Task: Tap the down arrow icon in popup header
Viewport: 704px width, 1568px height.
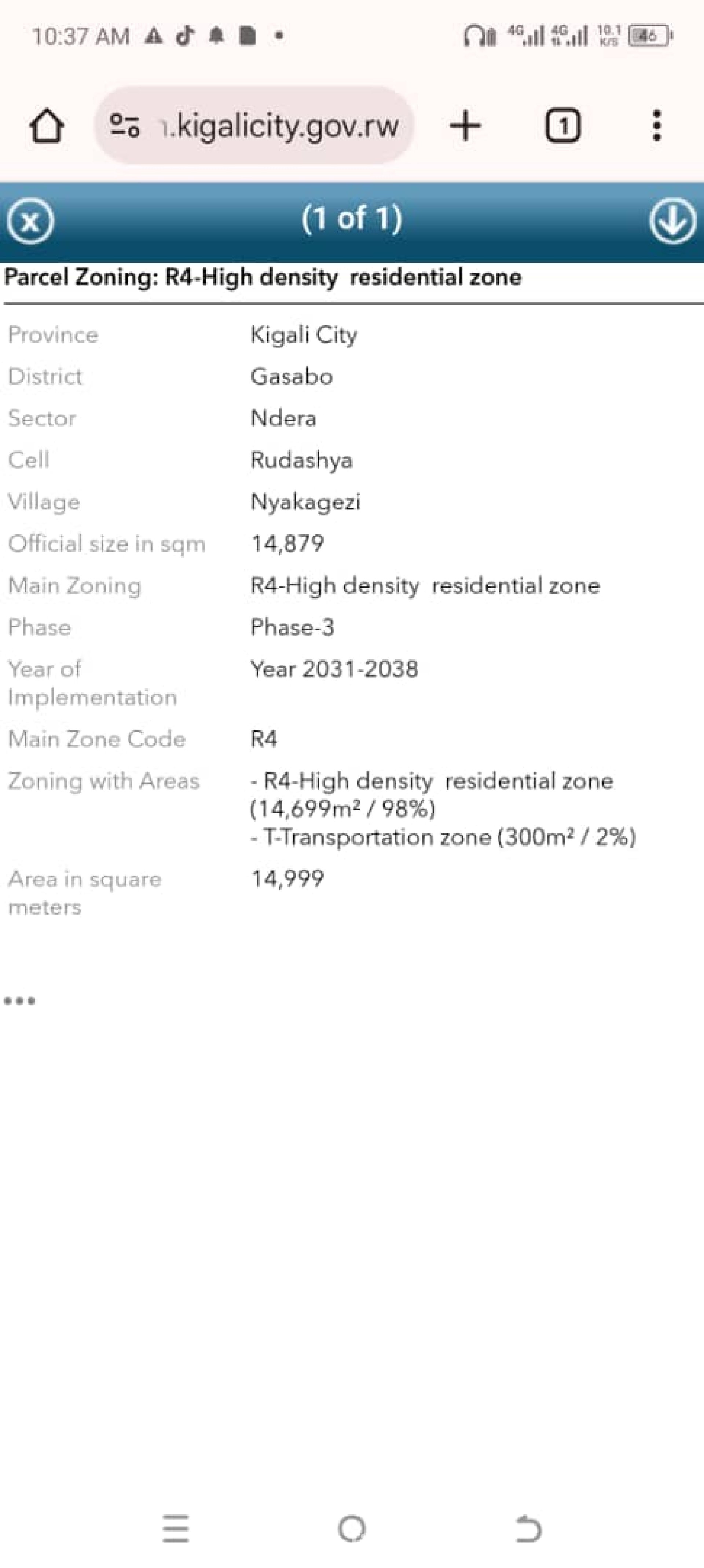Action: point(672,222)
